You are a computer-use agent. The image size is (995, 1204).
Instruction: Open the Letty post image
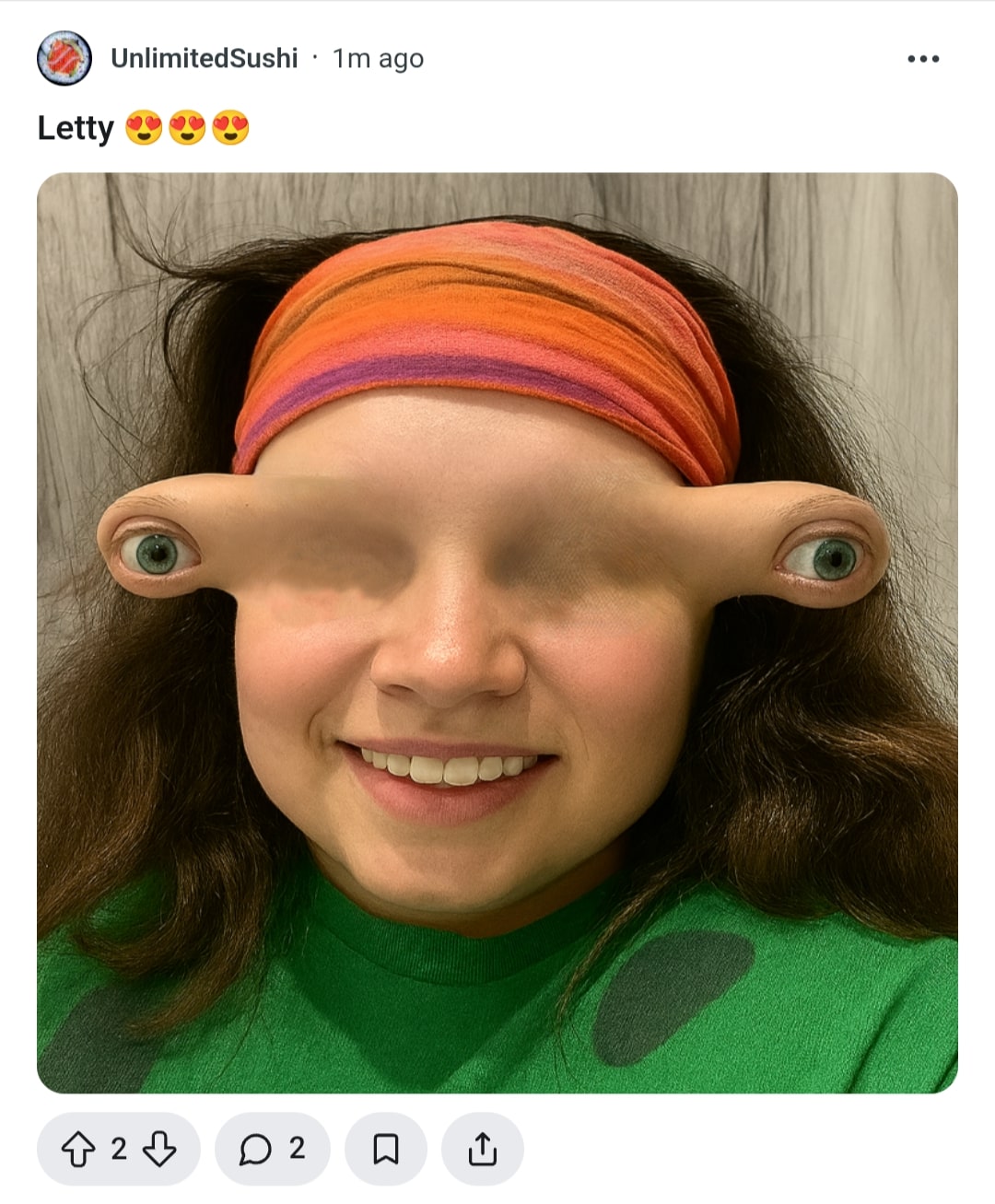[x=497, y=633]
